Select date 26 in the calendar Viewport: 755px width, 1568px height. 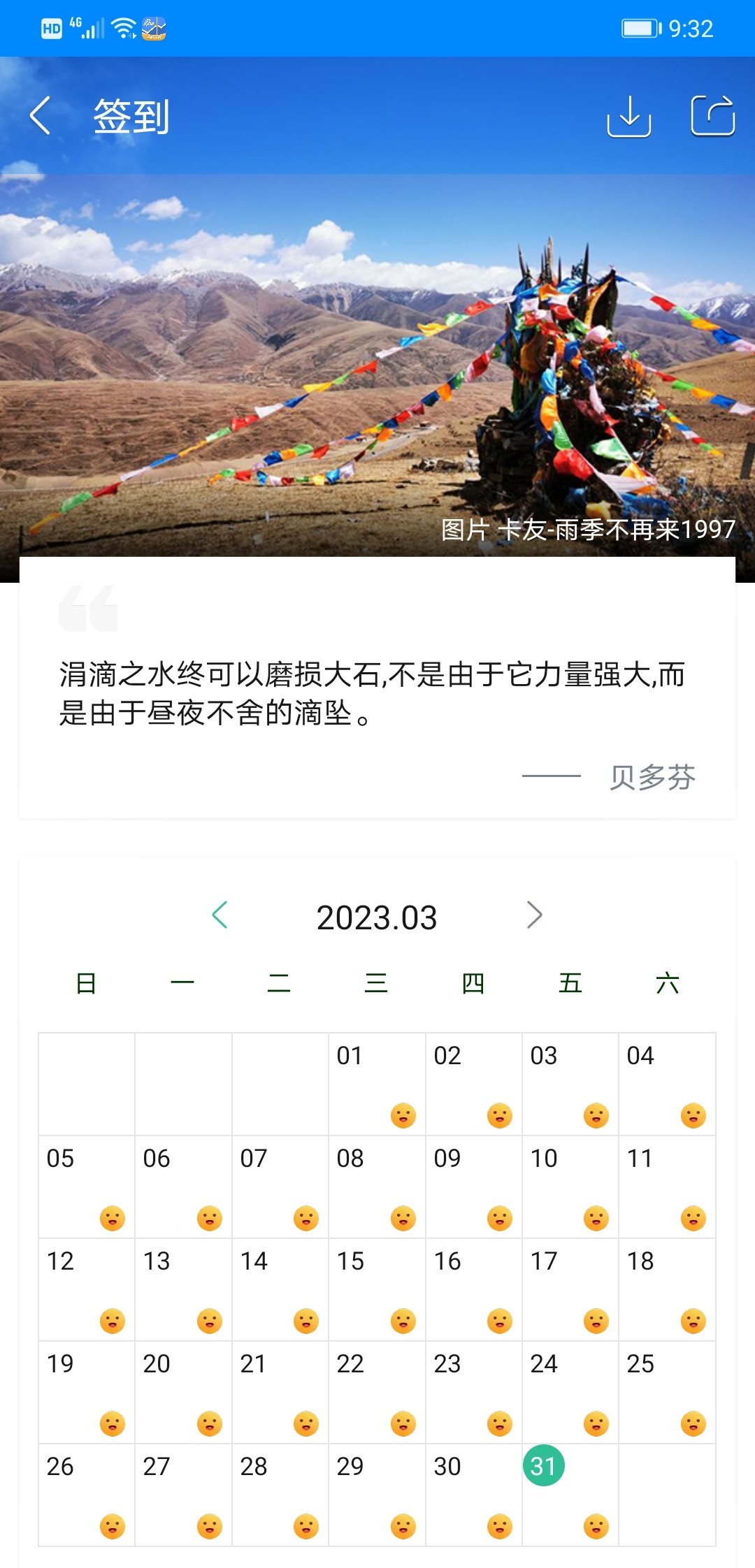[x=87, y=1494]
